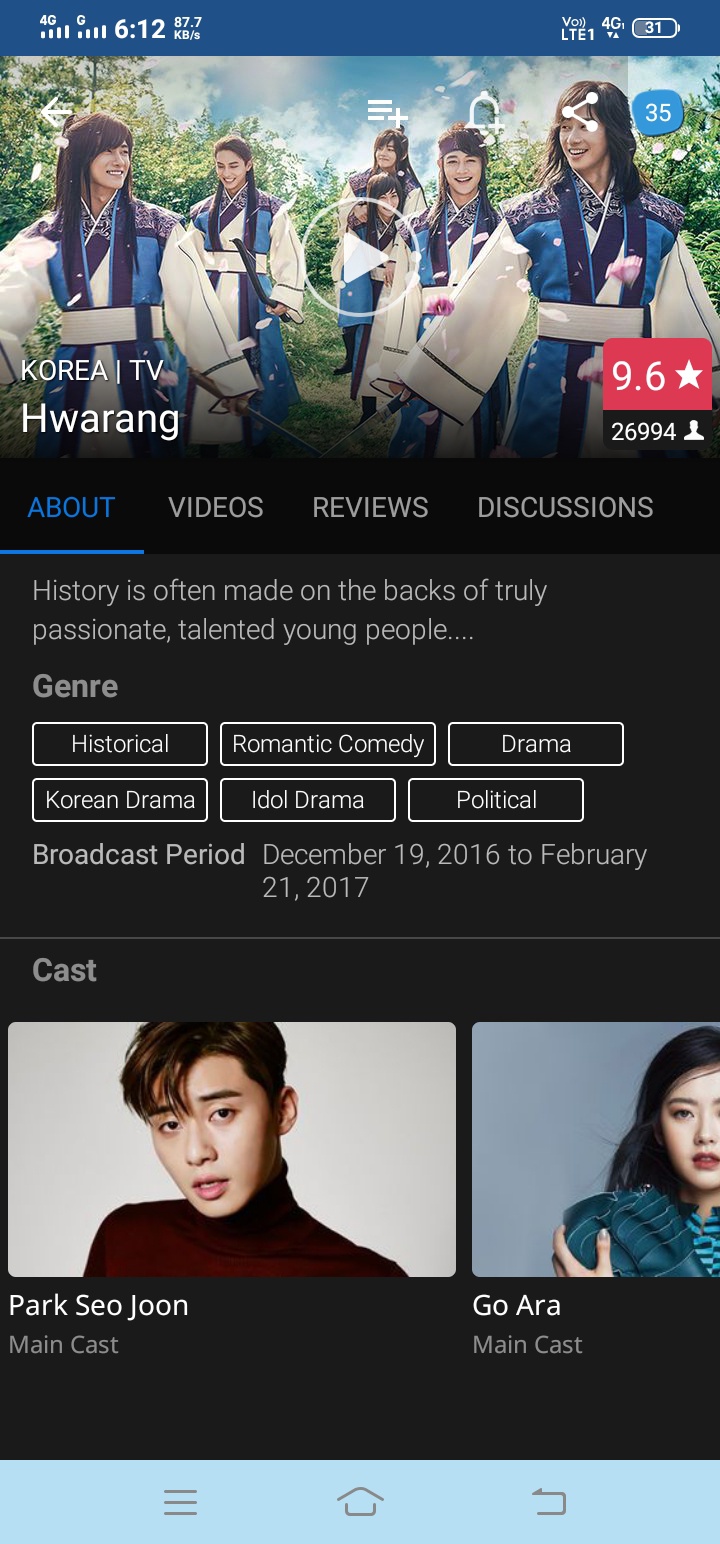
Task: View the Idol Drama genre
Action: (308, 800)
